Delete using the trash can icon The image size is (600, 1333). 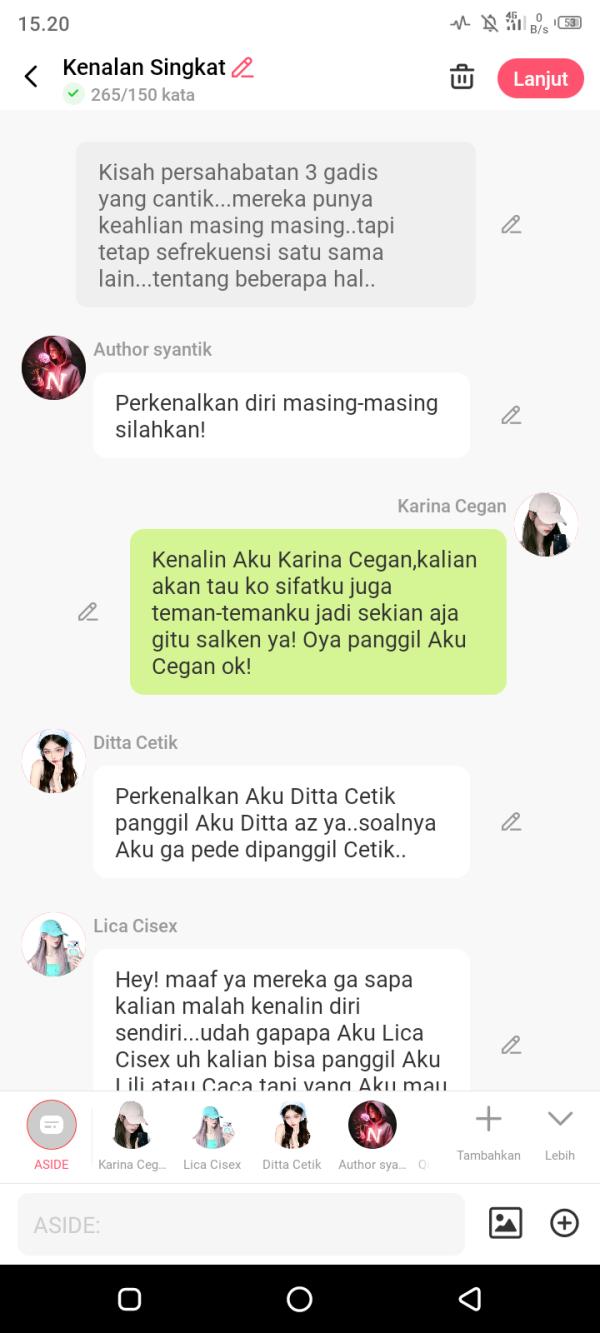tap(462, 78)
